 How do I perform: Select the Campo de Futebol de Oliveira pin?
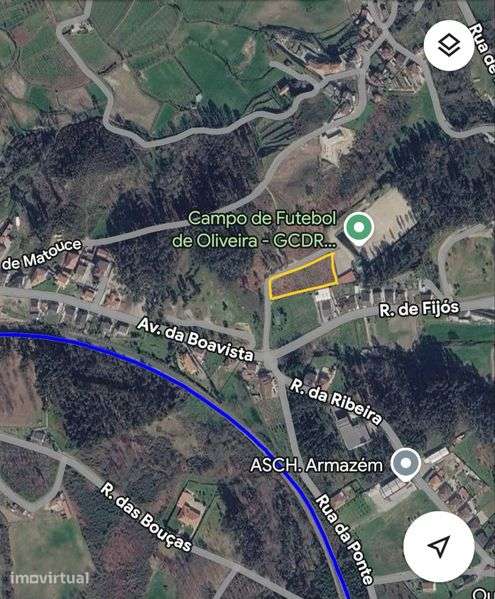pos(358,229)
